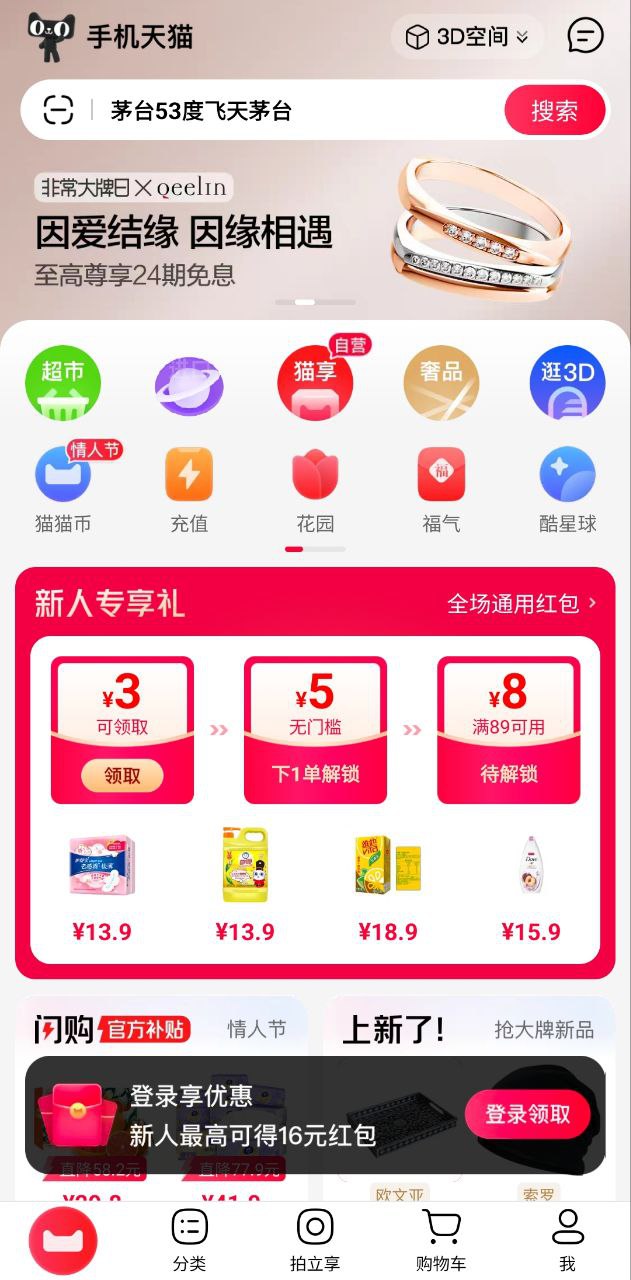
Task: Switch to the 分类 tab
Action: [189, 1240]
